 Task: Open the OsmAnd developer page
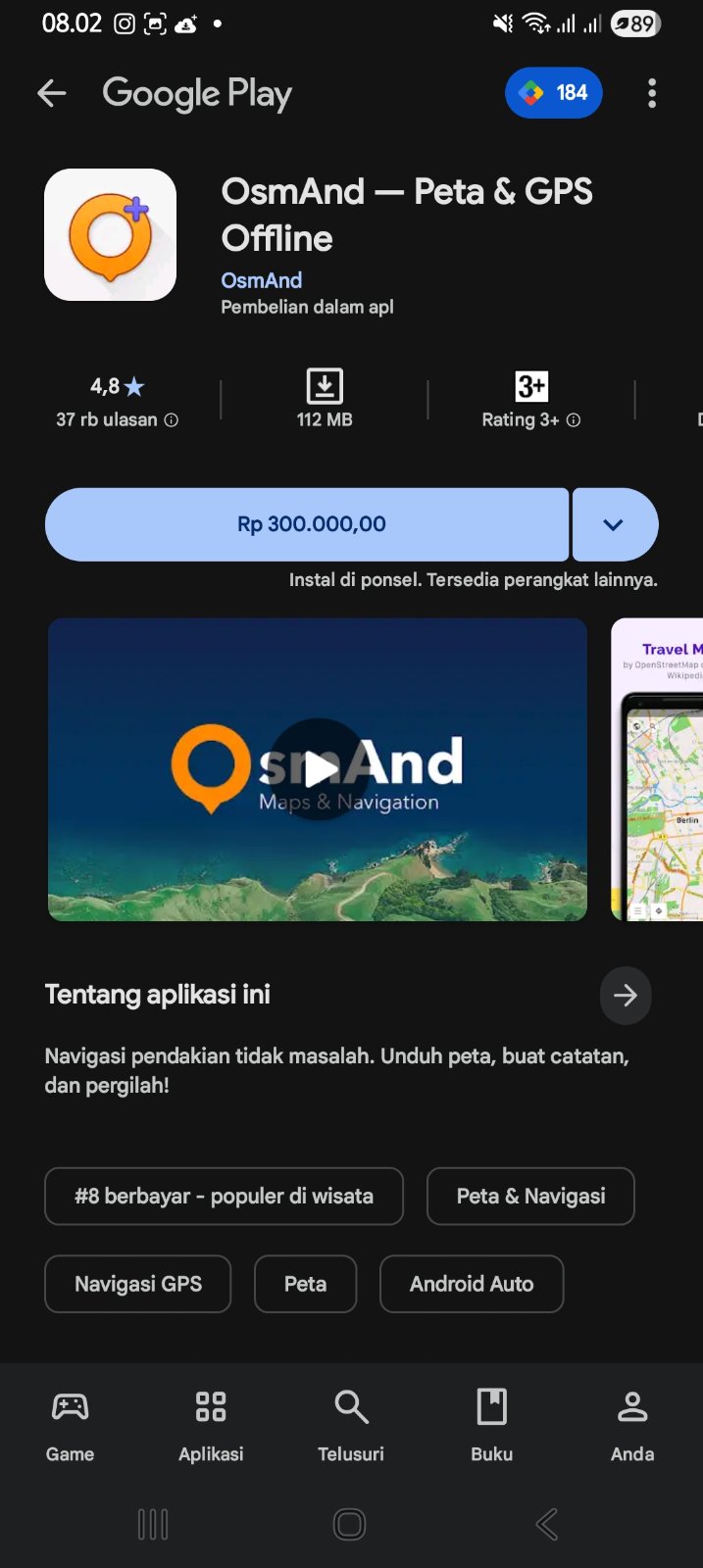(261, 280)
